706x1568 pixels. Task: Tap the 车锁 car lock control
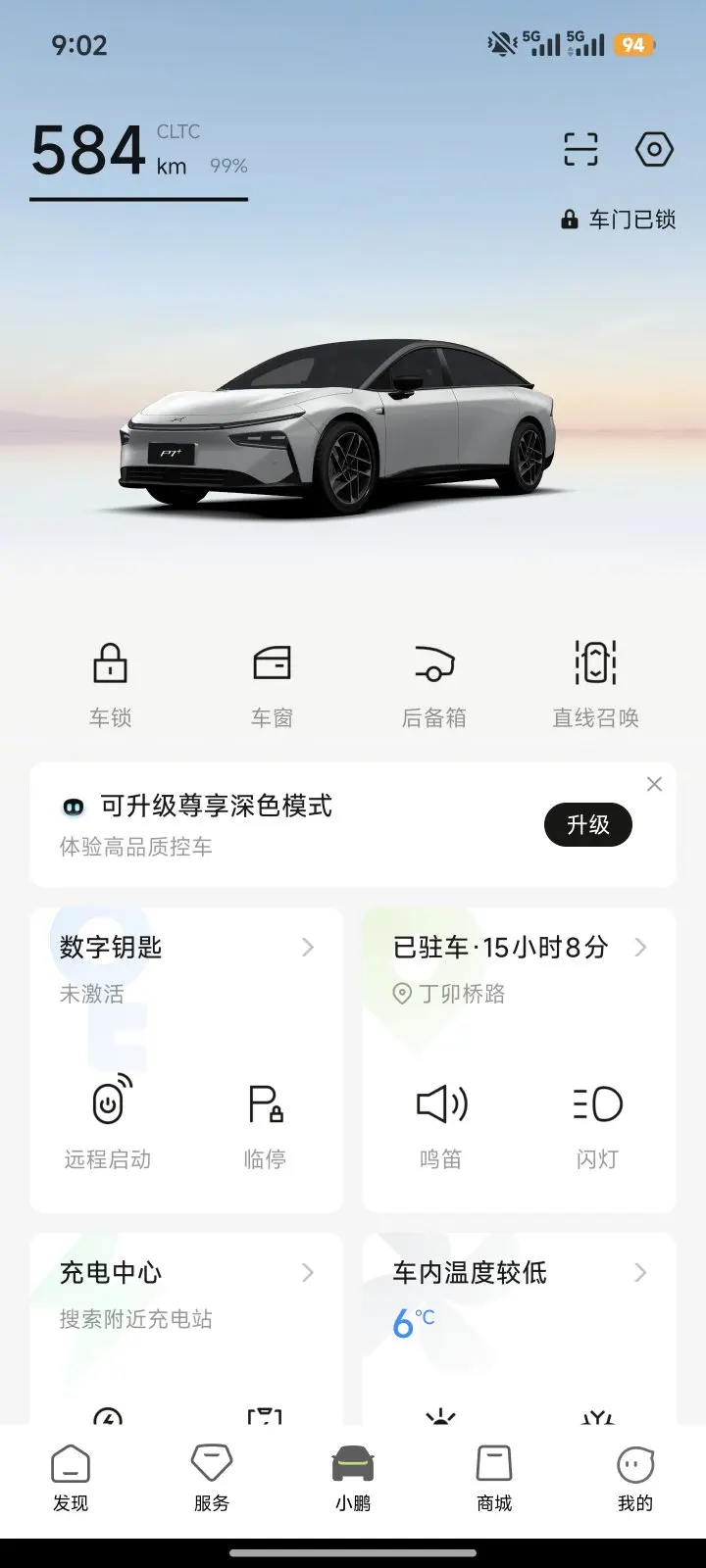click(x=110, y=683)
